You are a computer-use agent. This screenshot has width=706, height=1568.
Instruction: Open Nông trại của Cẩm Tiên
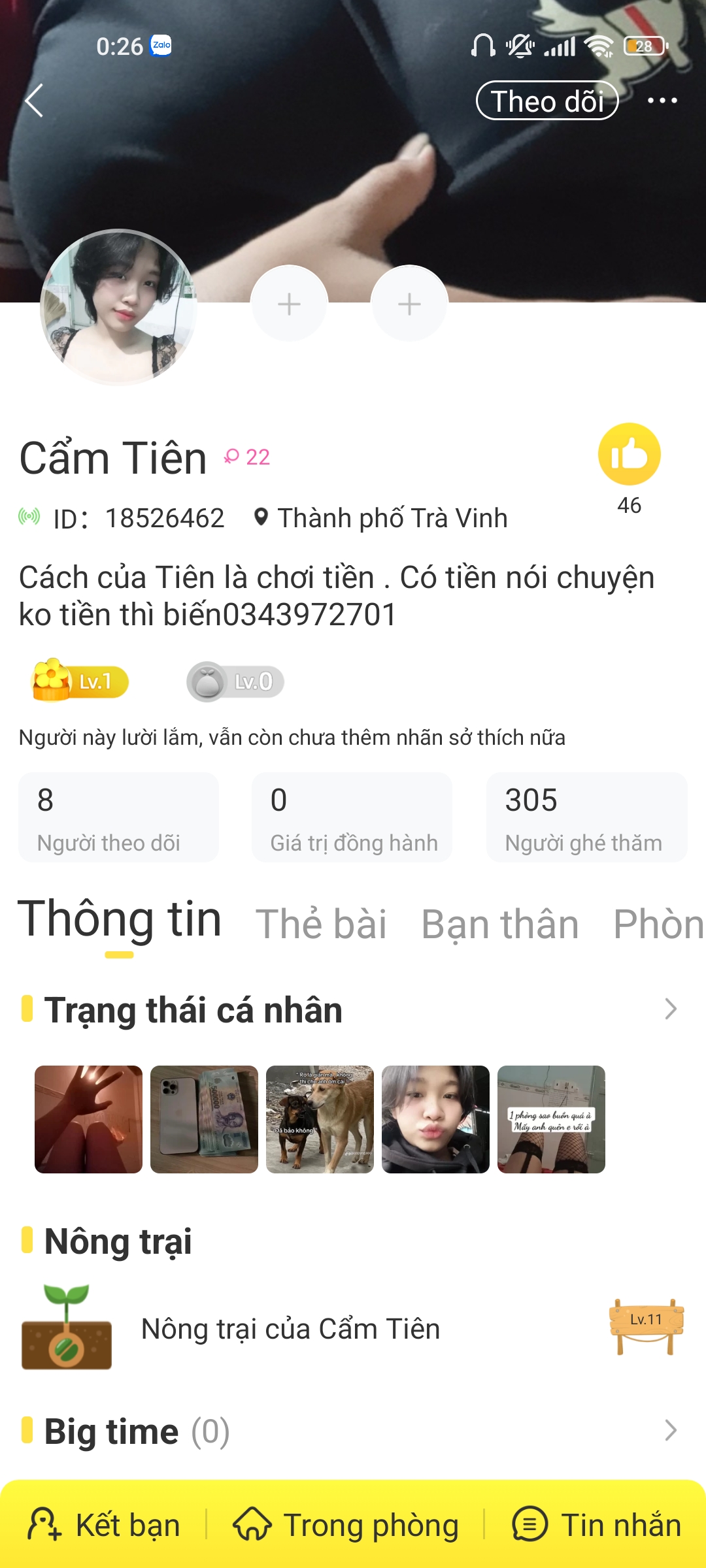point(290,1328)
